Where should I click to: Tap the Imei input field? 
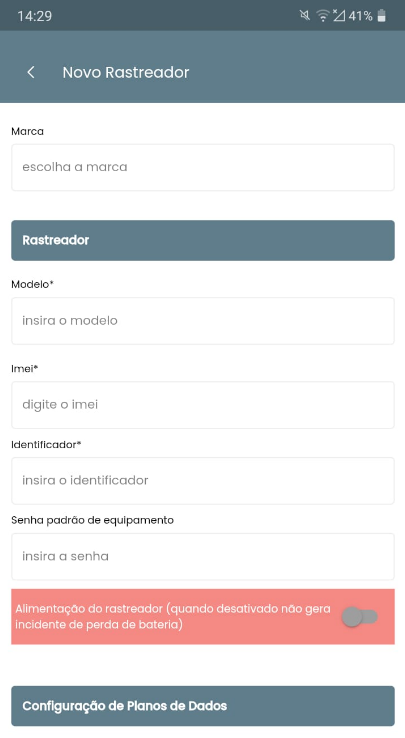coord(202,405)
